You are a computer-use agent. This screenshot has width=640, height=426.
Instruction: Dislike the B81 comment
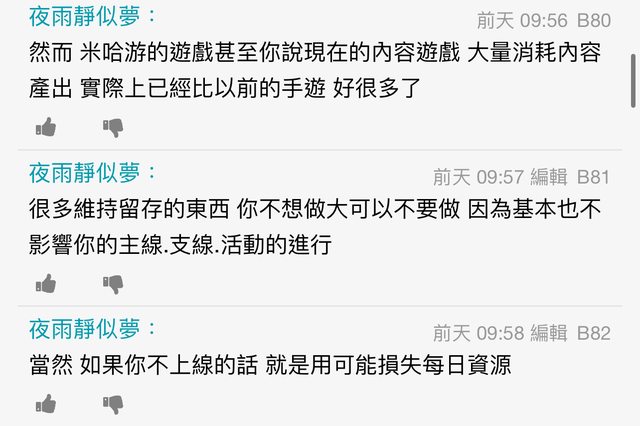[x=113, y=285]
